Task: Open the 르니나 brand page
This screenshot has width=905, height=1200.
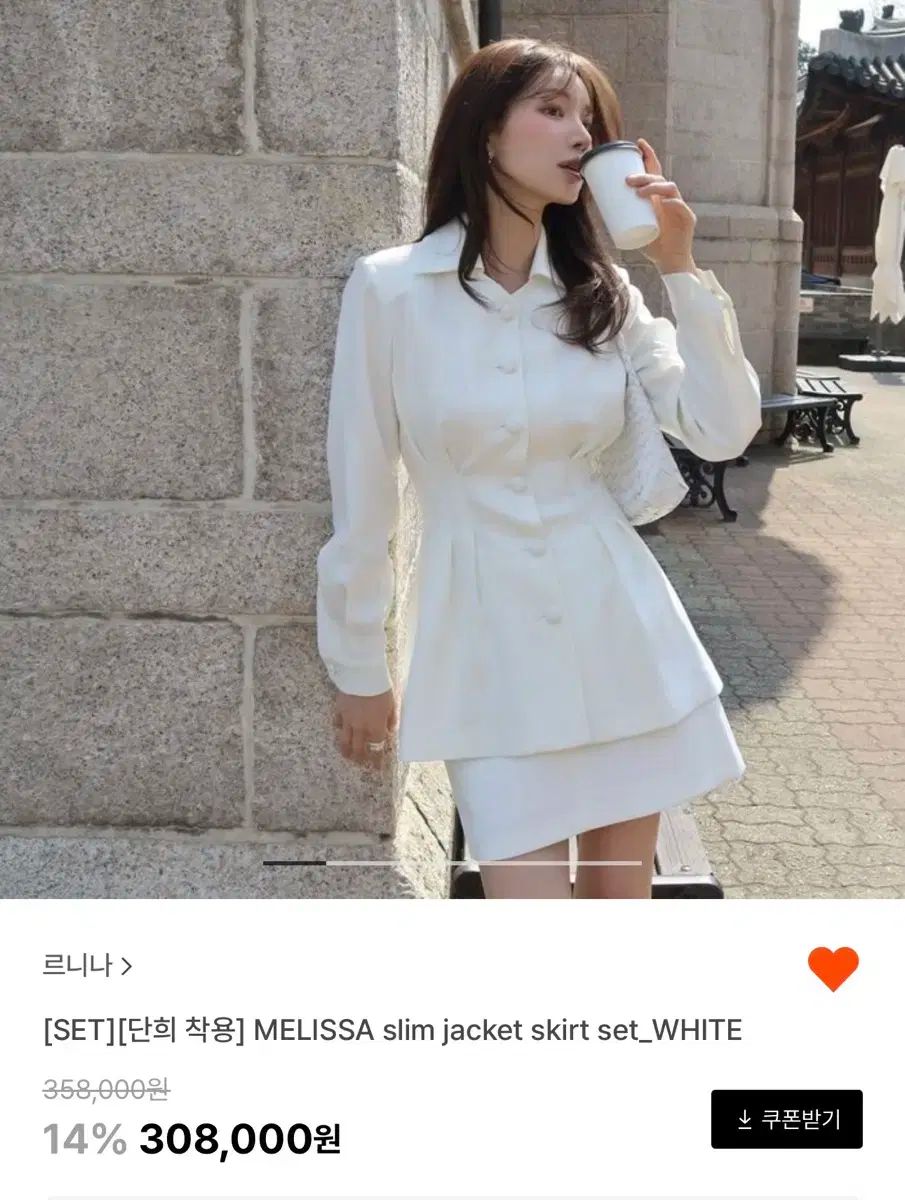Action: (x=87, y=966)
